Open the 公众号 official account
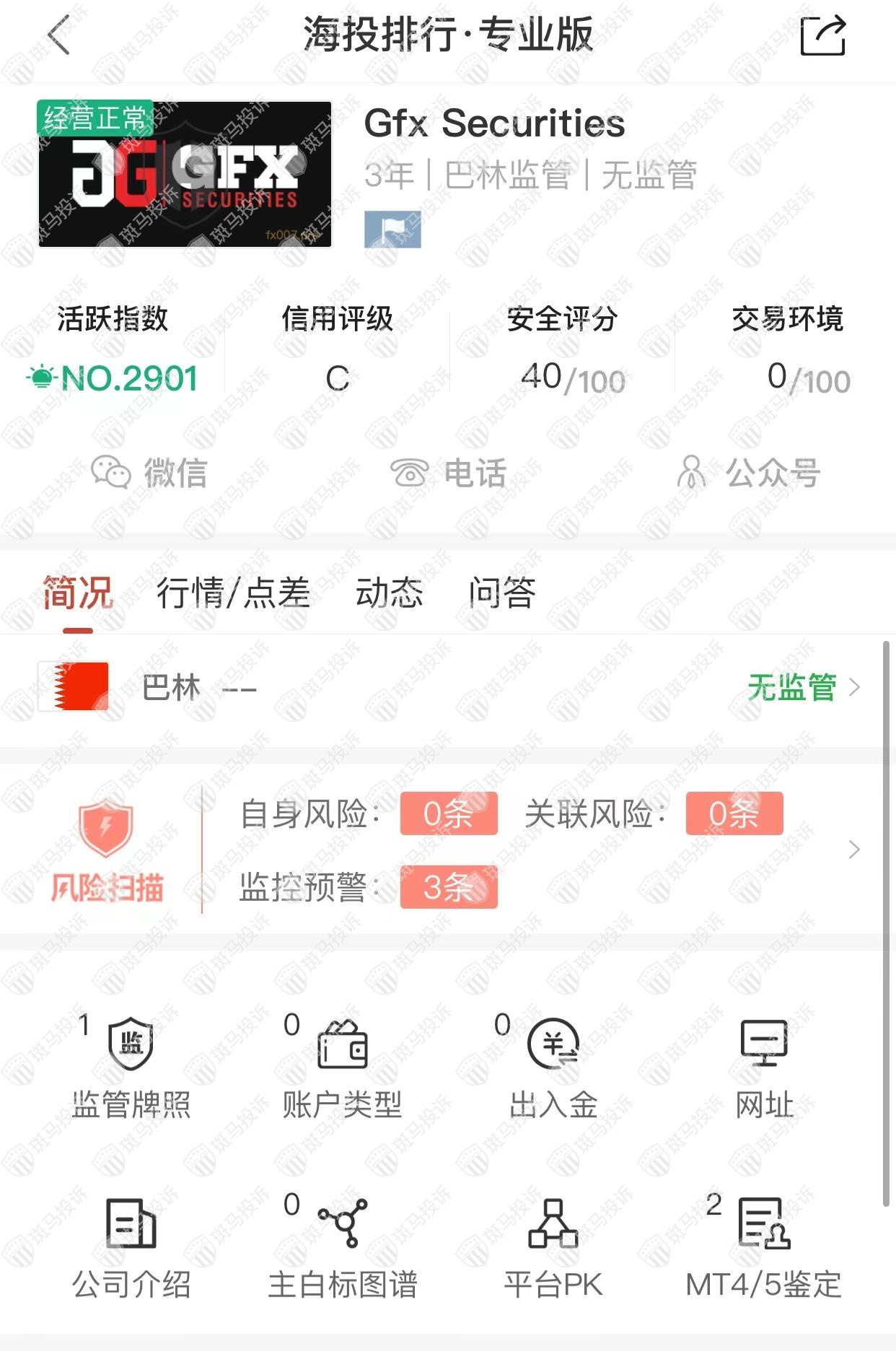The height and width of the screenshot is (1354, 896). point(748,473)
